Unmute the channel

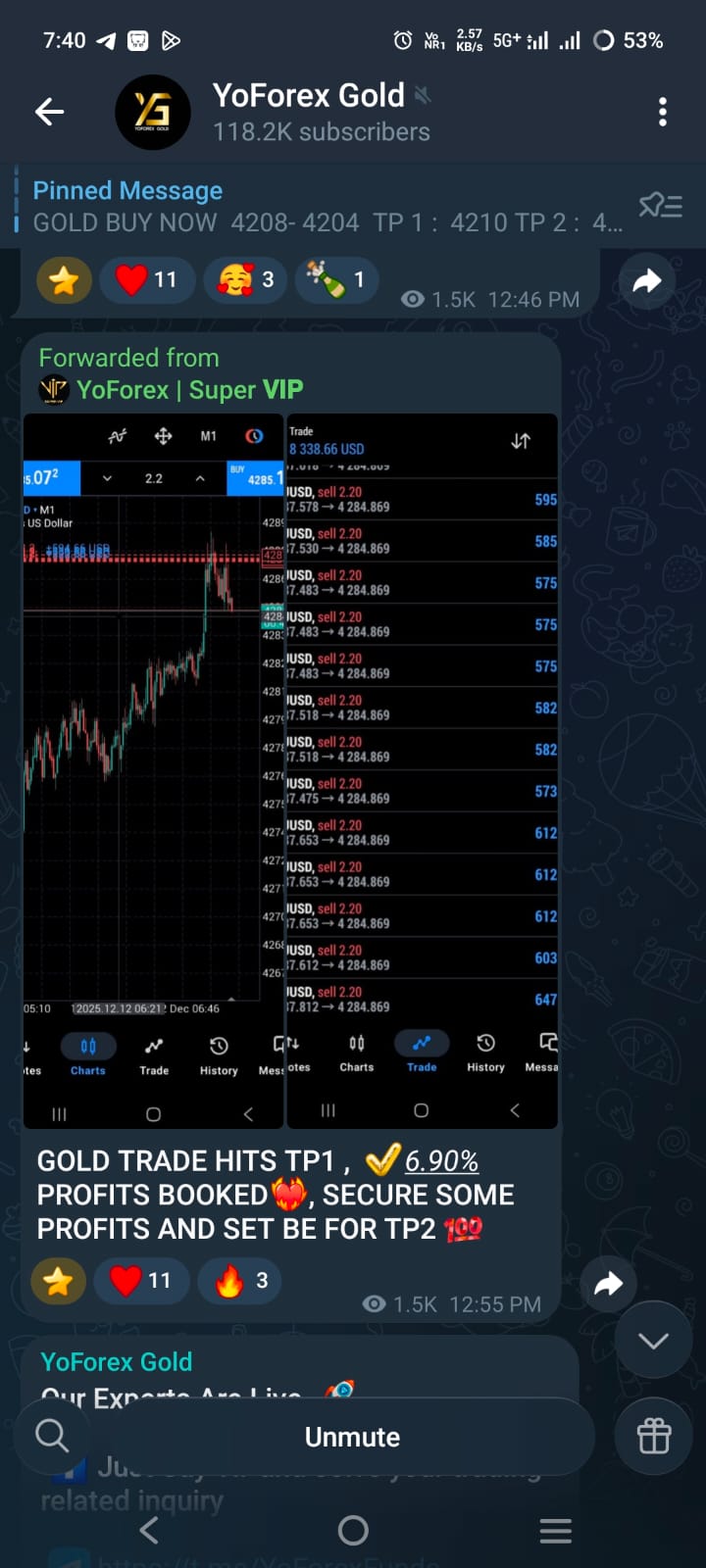click(353, 1437)
